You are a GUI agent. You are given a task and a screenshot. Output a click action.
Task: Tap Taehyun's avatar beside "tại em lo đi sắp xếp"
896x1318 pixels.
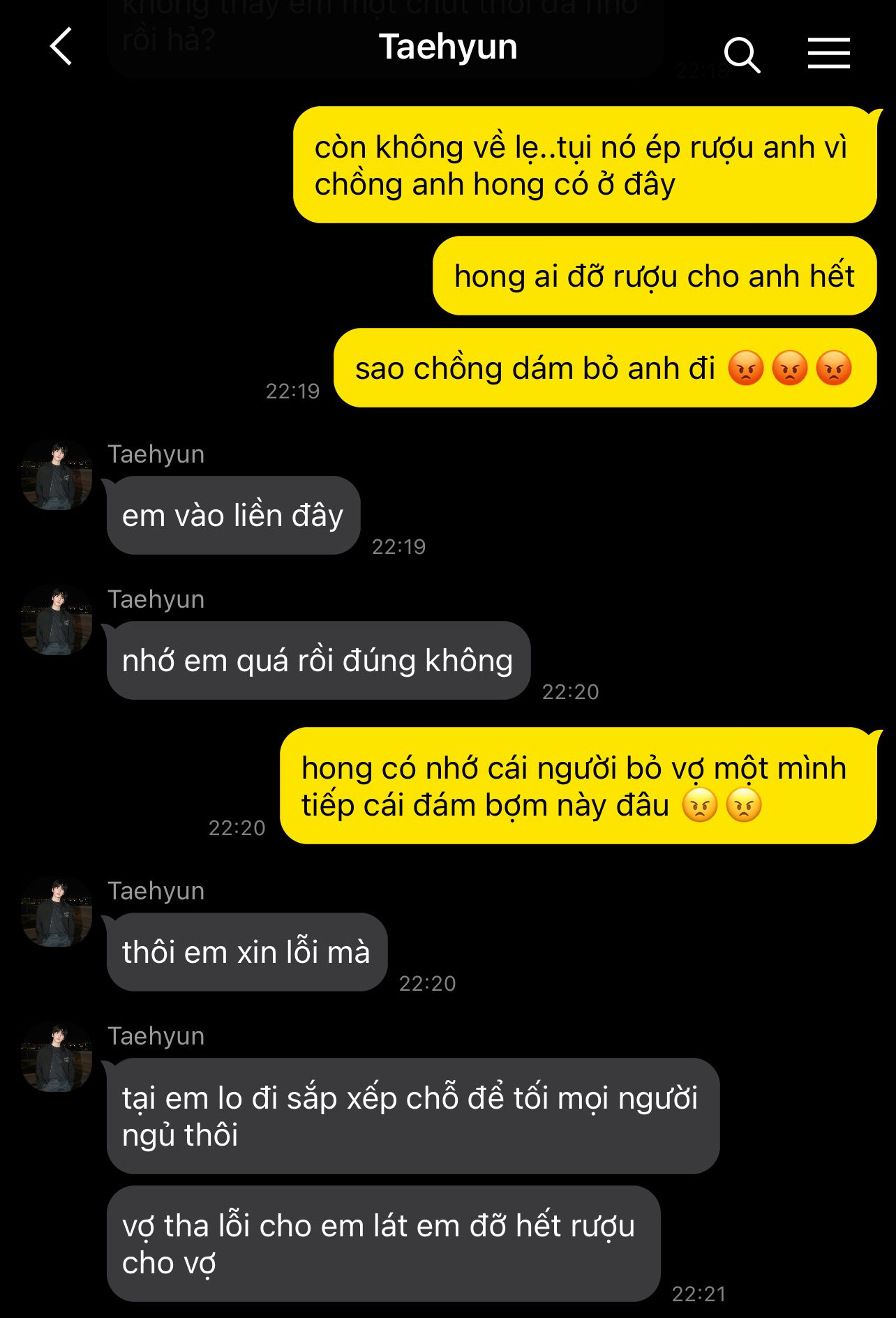pos(57,1057)
